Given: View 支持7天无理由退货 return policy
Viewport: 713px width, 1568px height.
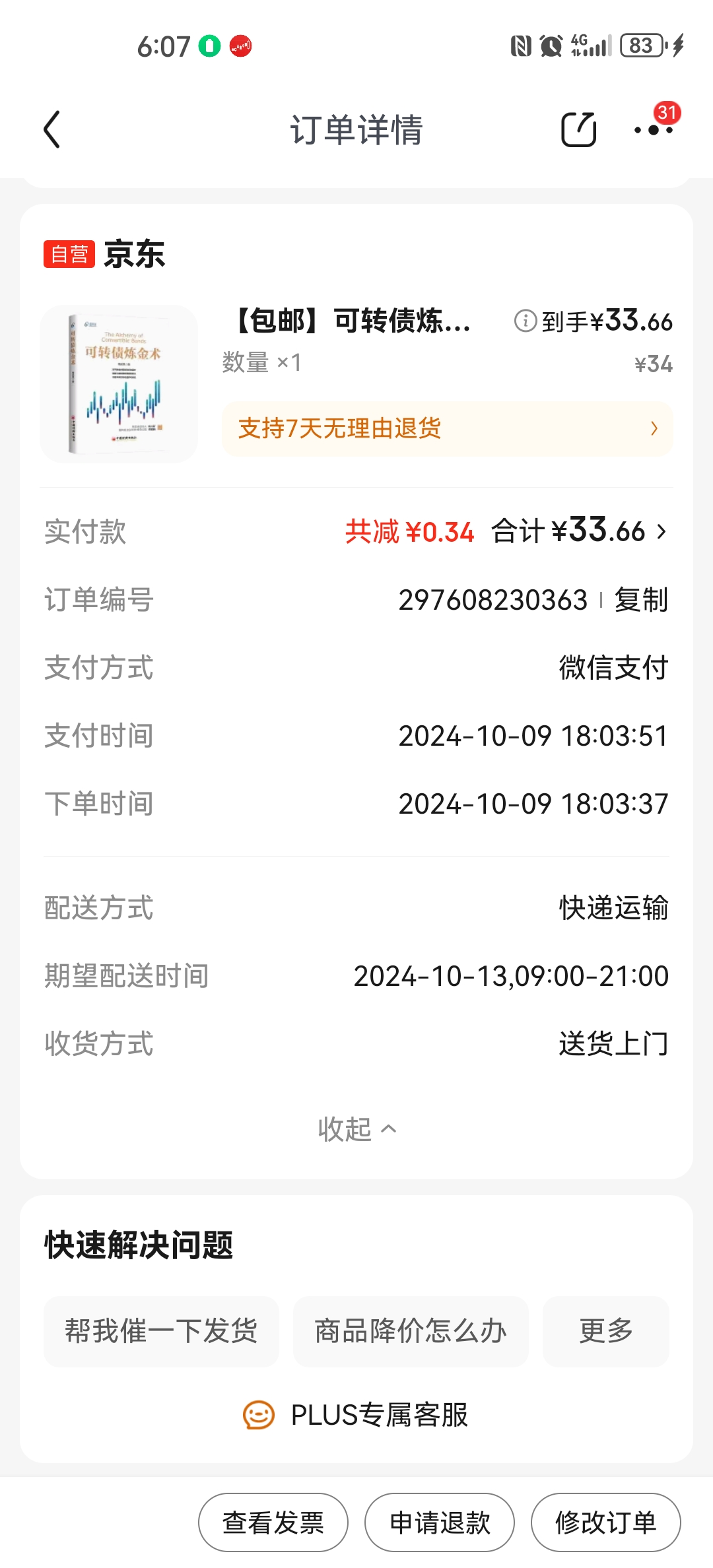Looking at the screenshot, I should coord(447,429).
